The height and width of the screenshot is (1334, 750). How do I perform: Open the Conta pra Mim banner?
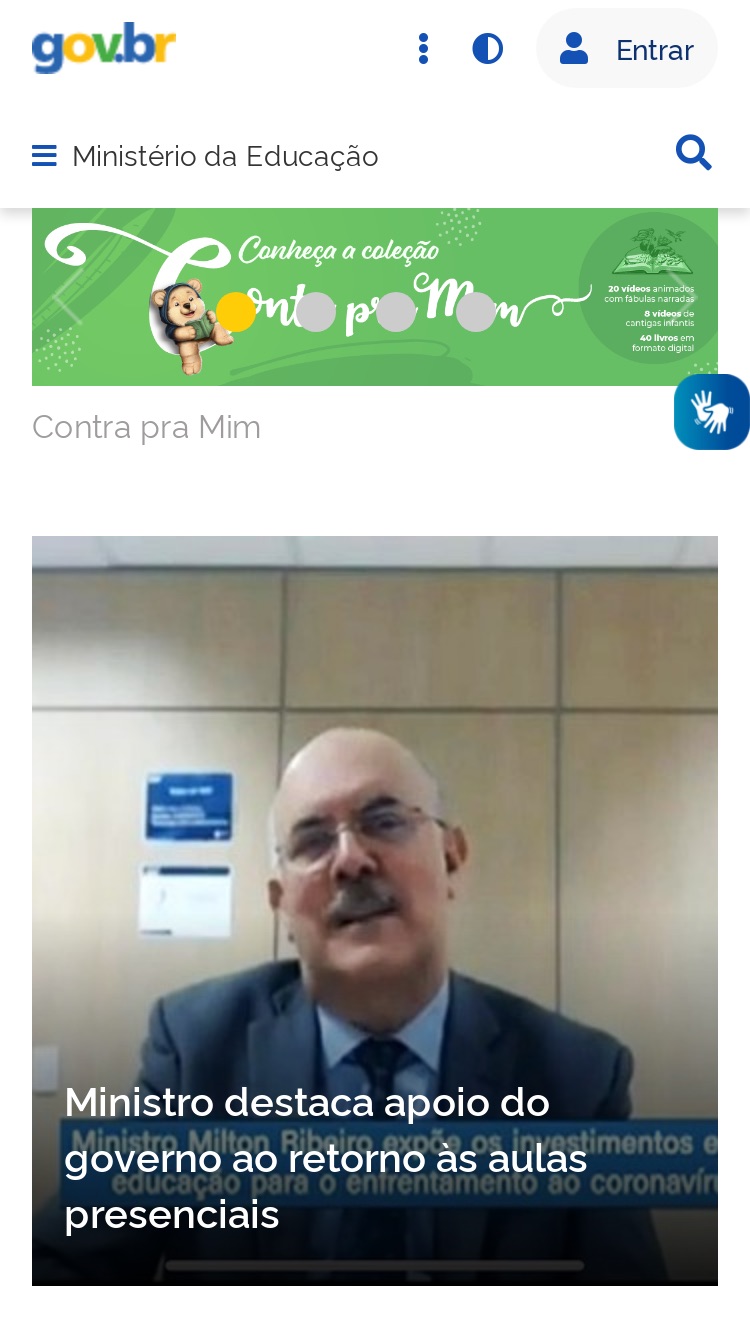point(375,297)
